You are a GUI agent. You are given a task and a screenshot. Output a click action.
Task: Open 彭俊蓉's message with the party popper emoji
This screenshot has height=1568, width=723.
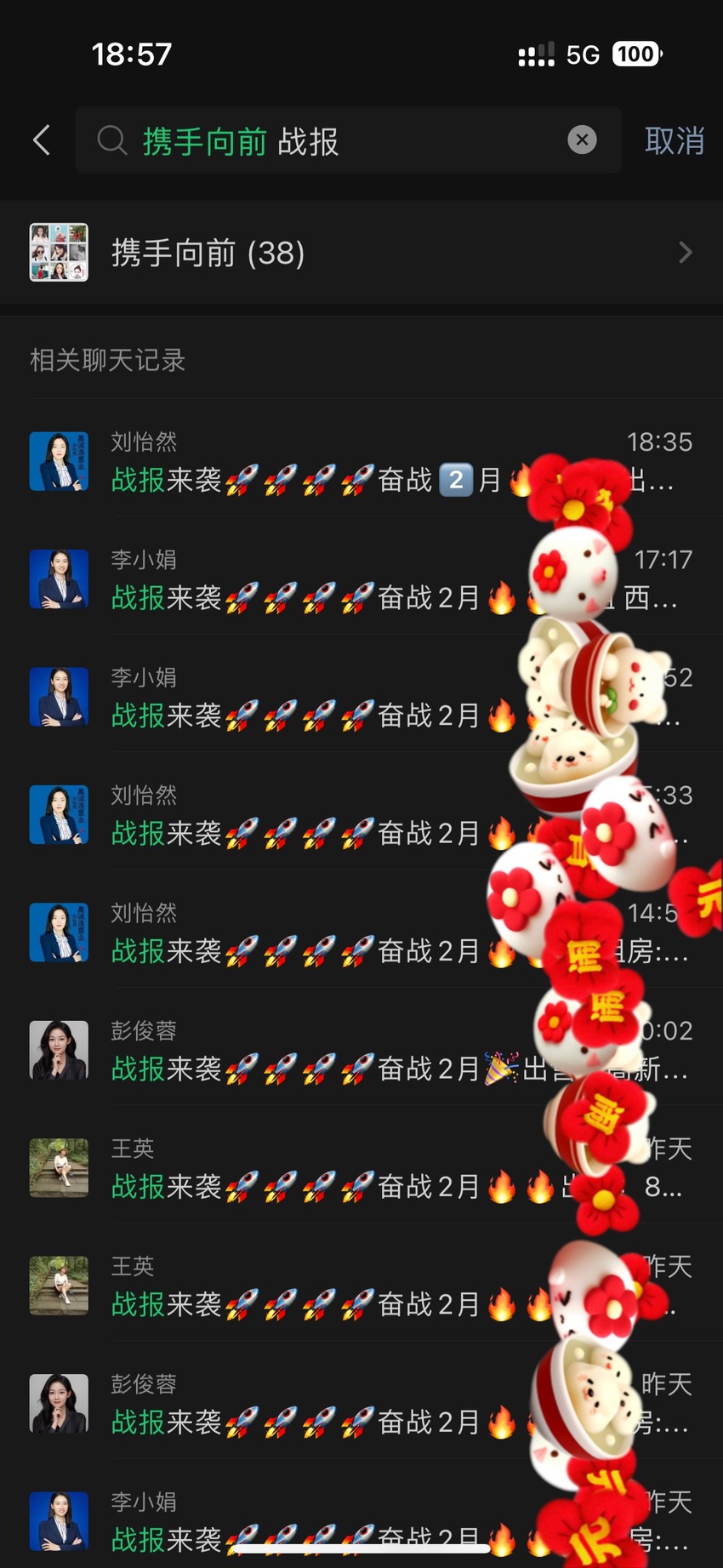point(361,1051)
